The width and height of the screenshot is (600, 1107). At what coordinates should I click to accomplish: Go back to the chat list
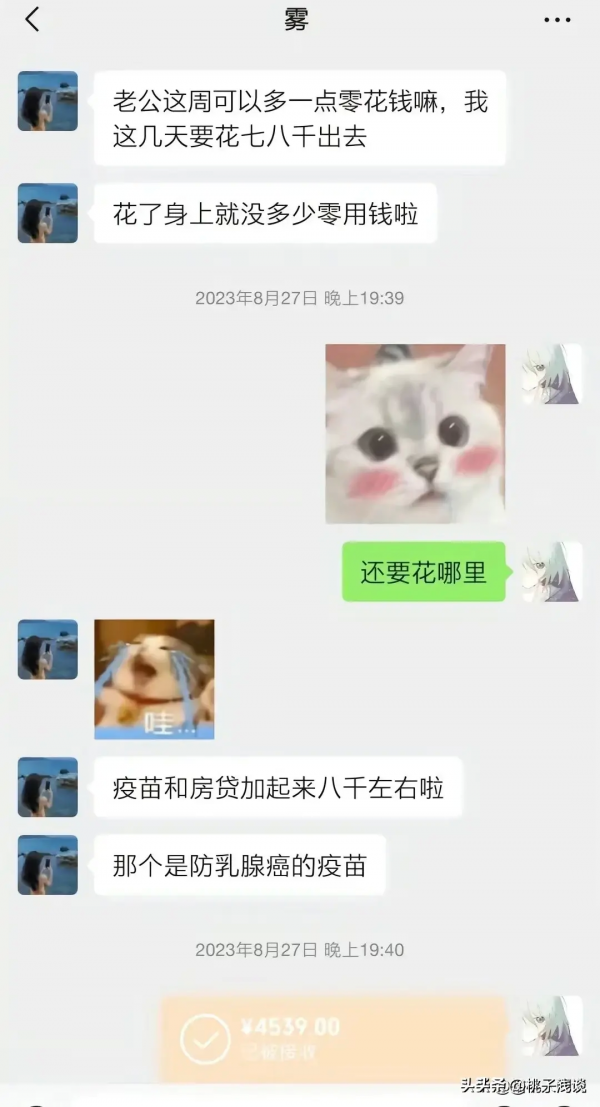point(32,19)
